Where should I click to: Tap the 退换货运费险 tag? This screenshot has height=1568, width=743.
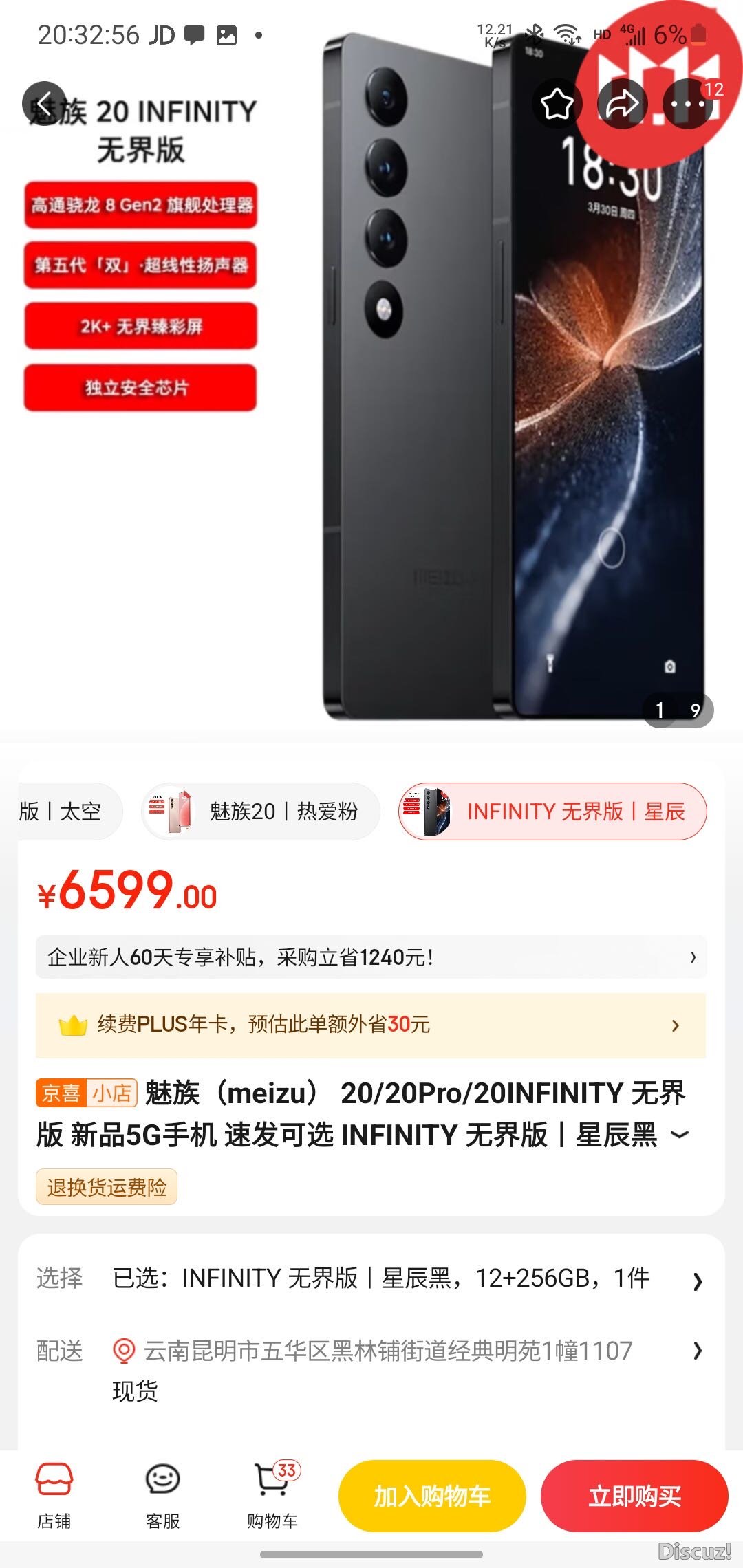click(107, 1187)
